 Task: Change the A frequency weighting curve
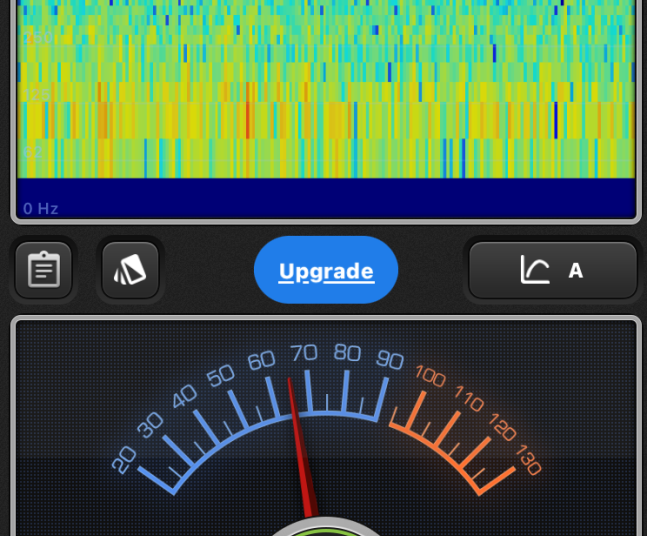pyautogui.click(x=553, y=270)
